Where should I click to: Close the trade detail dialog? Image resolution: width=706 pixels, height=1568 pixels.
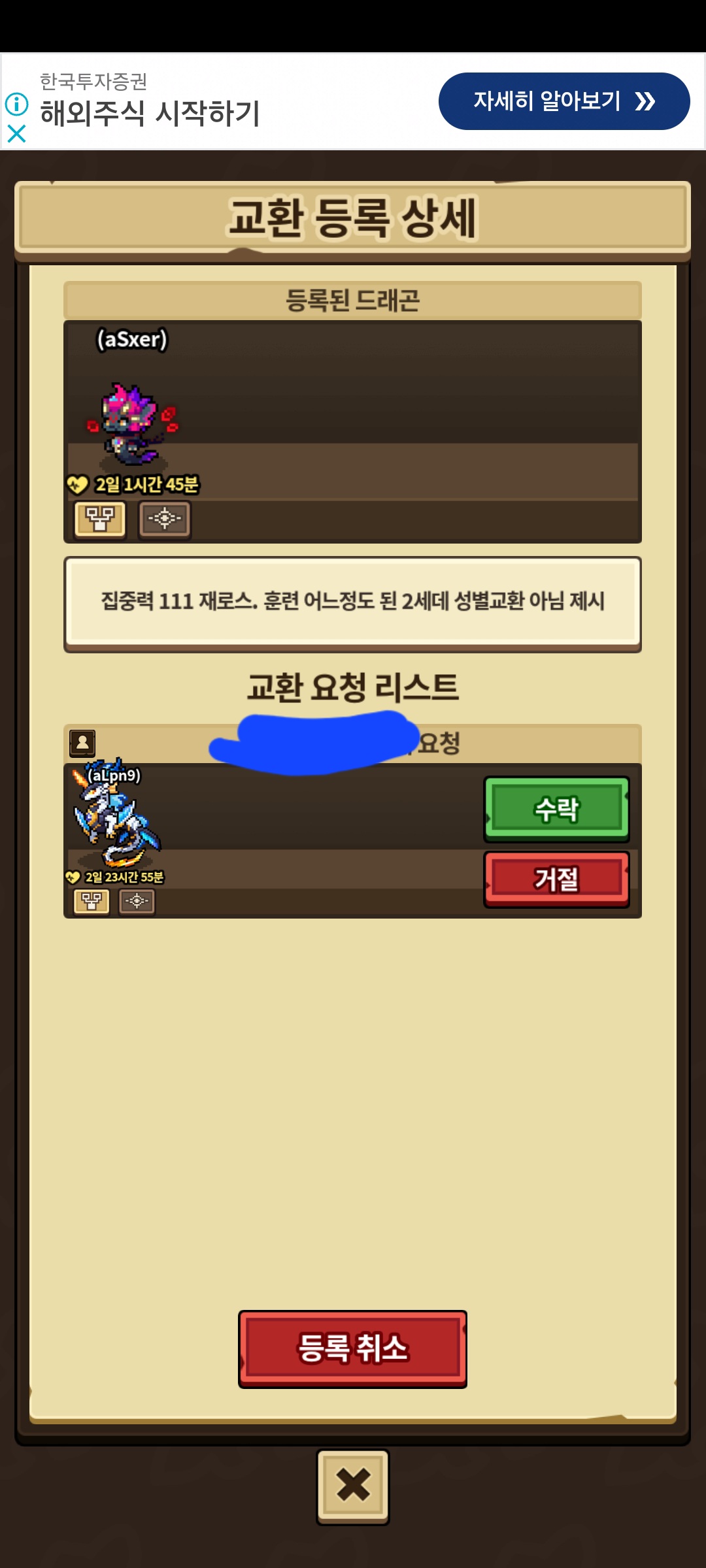353,1486
